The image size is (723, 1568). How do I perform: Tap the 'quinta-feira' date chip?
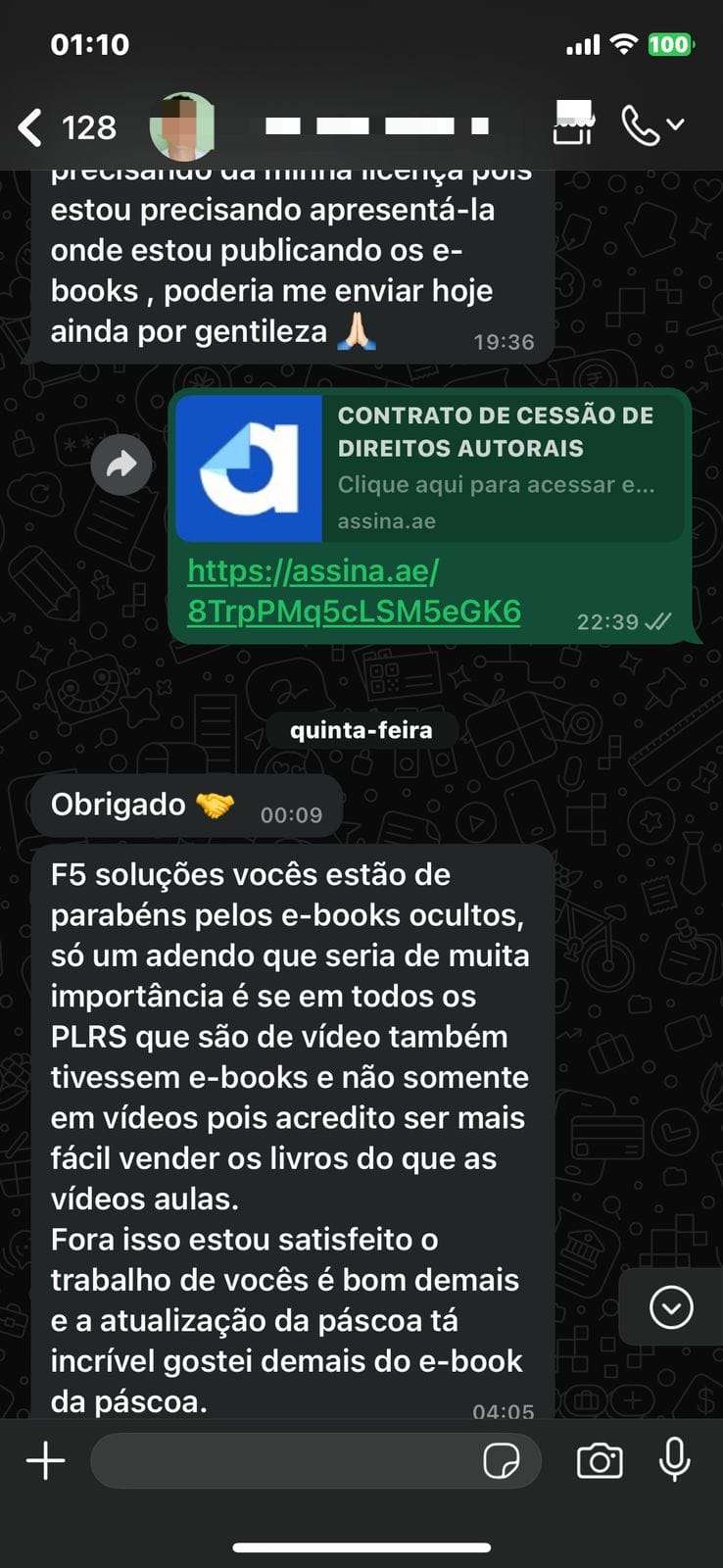coord(361,729)
